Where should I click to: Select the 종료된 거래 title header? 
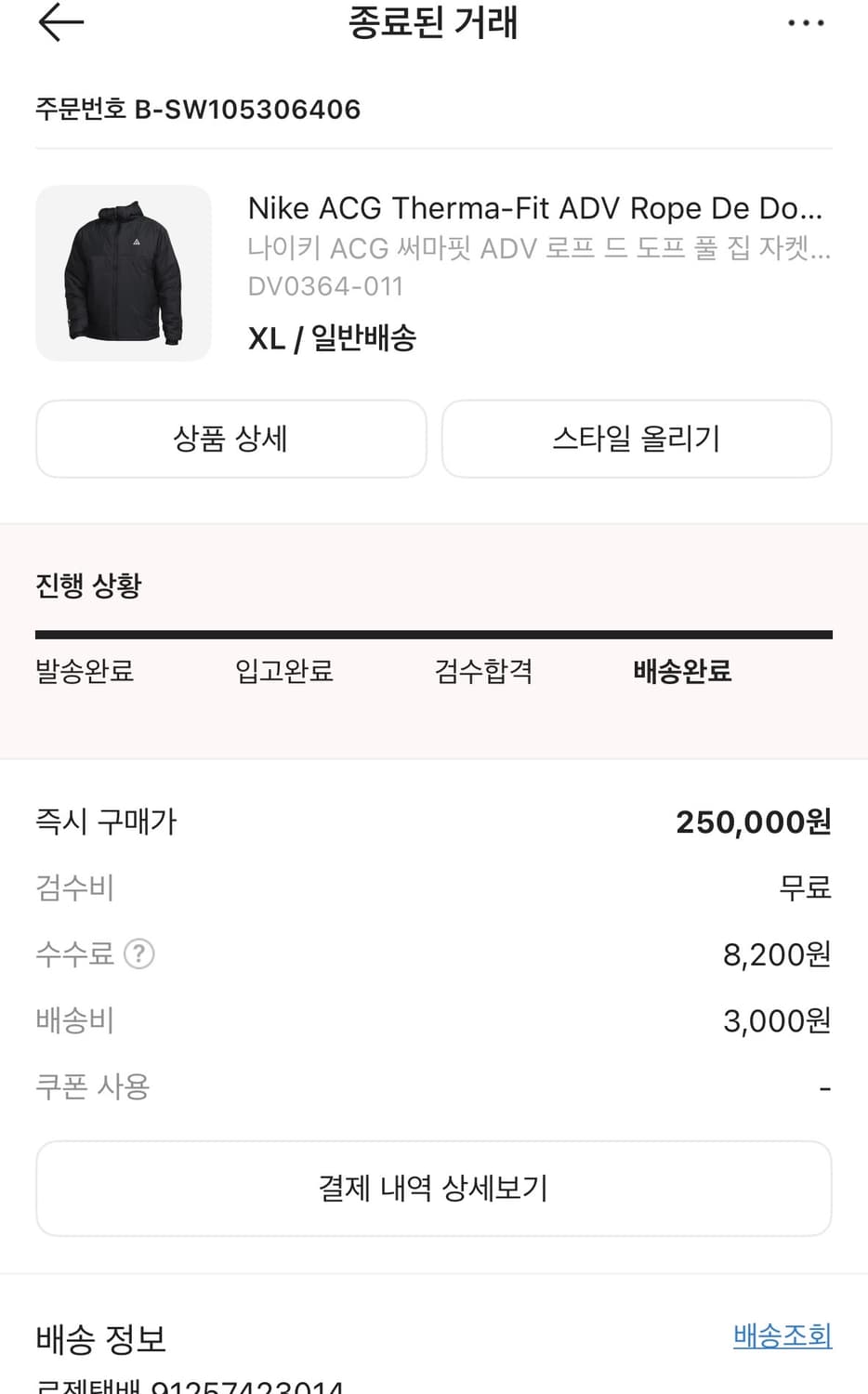point(433,23)
